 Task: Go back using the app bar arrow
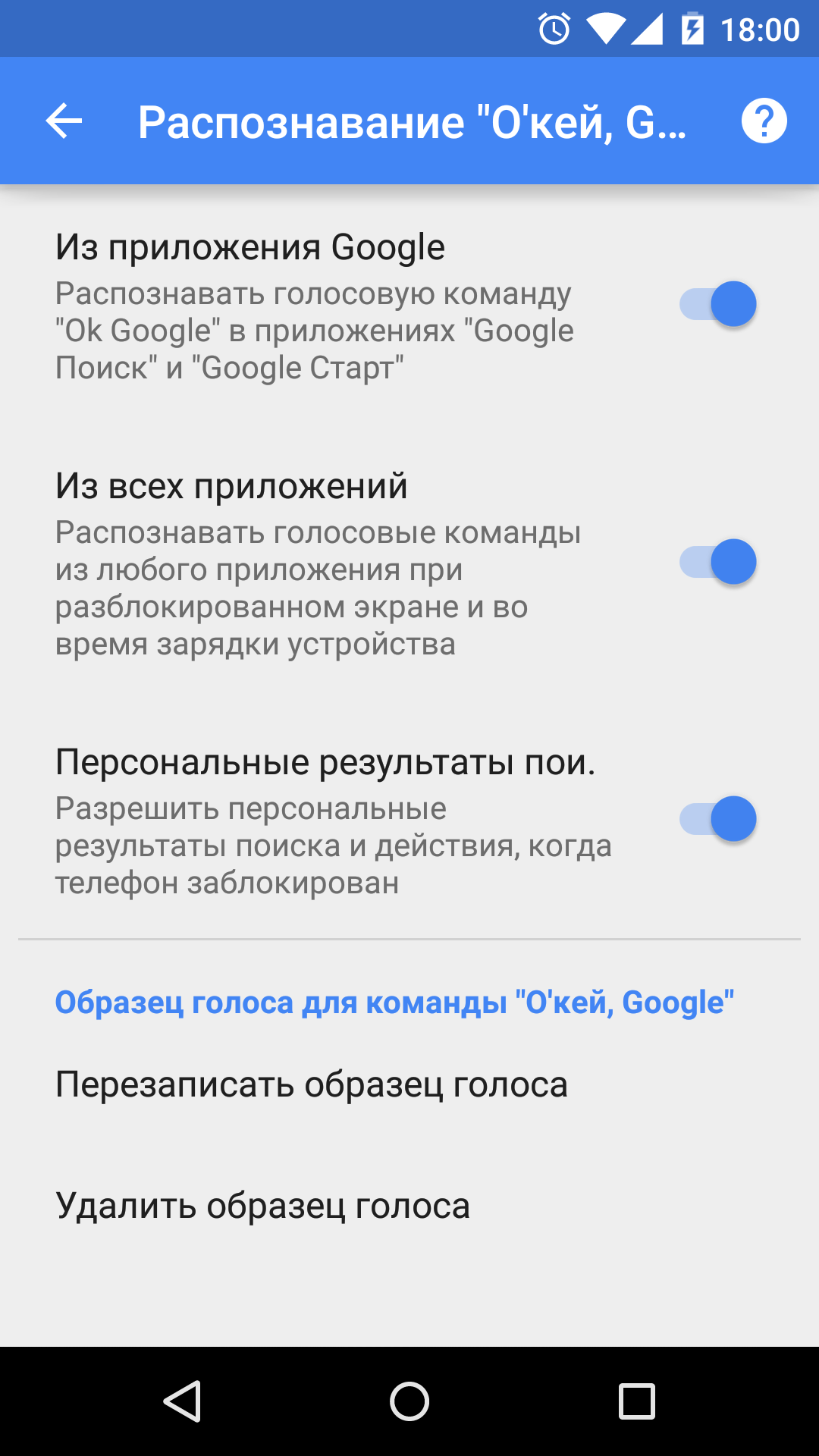coord(64,121)
